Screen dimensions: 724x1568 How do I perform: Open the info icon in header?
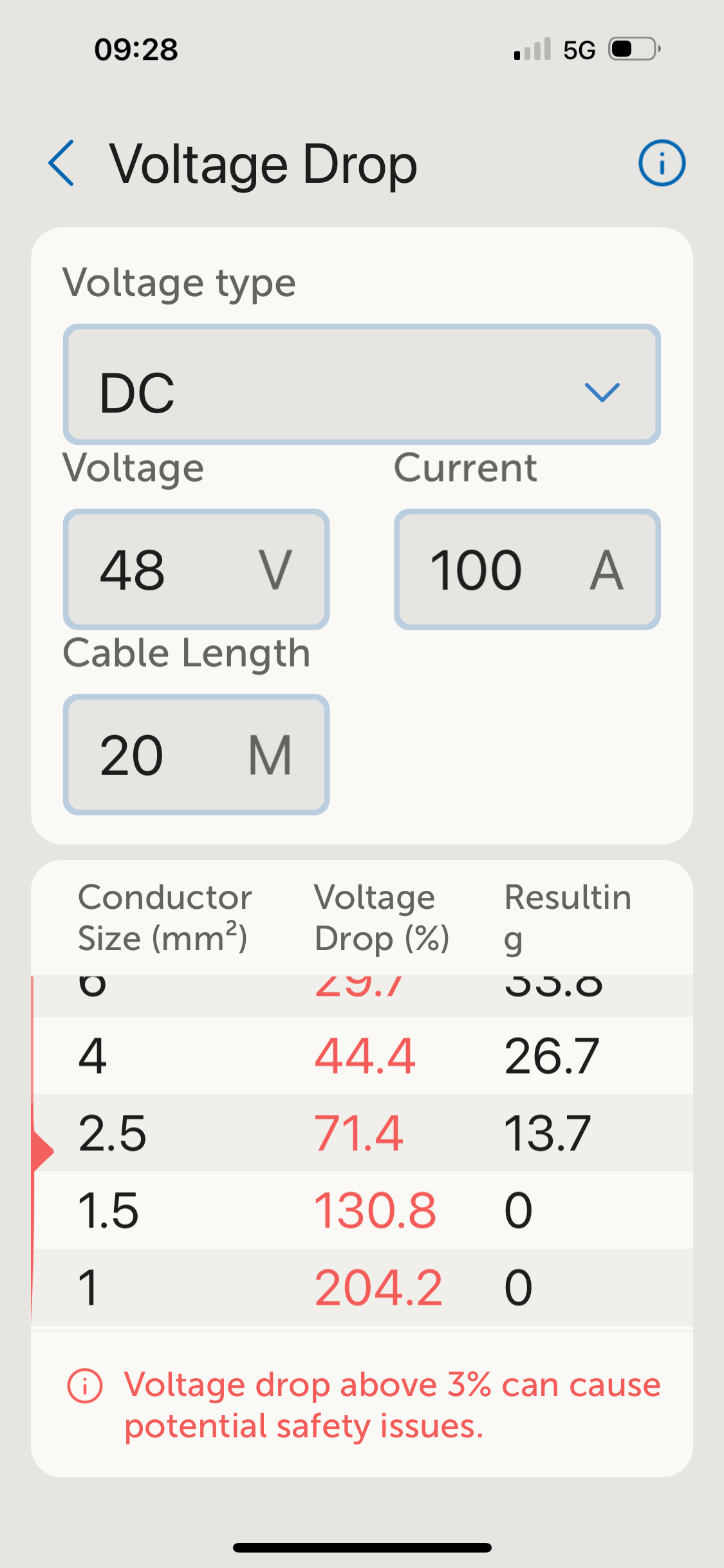tap(661, 163)
